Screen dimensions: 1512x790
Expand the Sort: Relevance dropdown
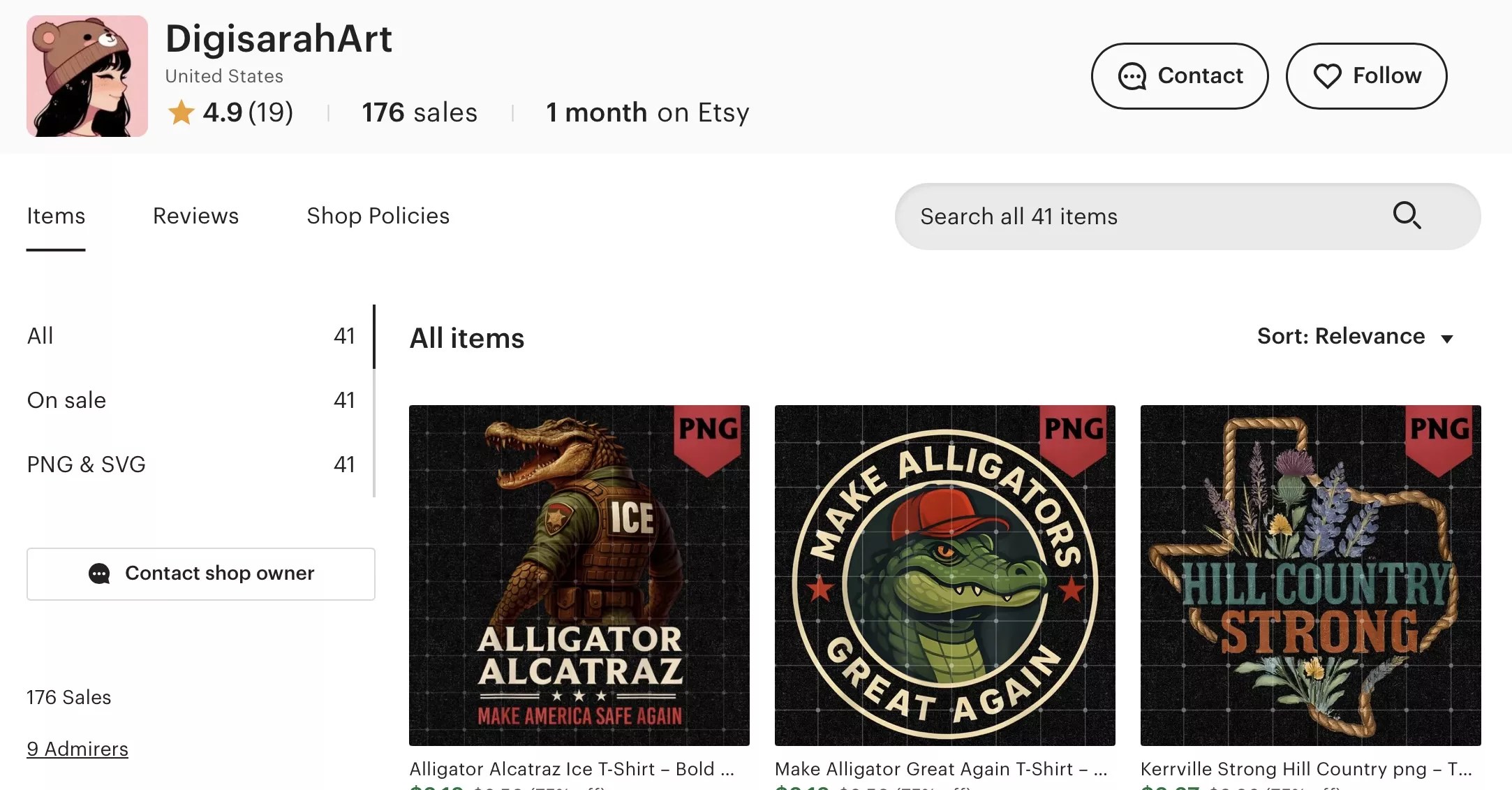click(x=1354, y=337)
